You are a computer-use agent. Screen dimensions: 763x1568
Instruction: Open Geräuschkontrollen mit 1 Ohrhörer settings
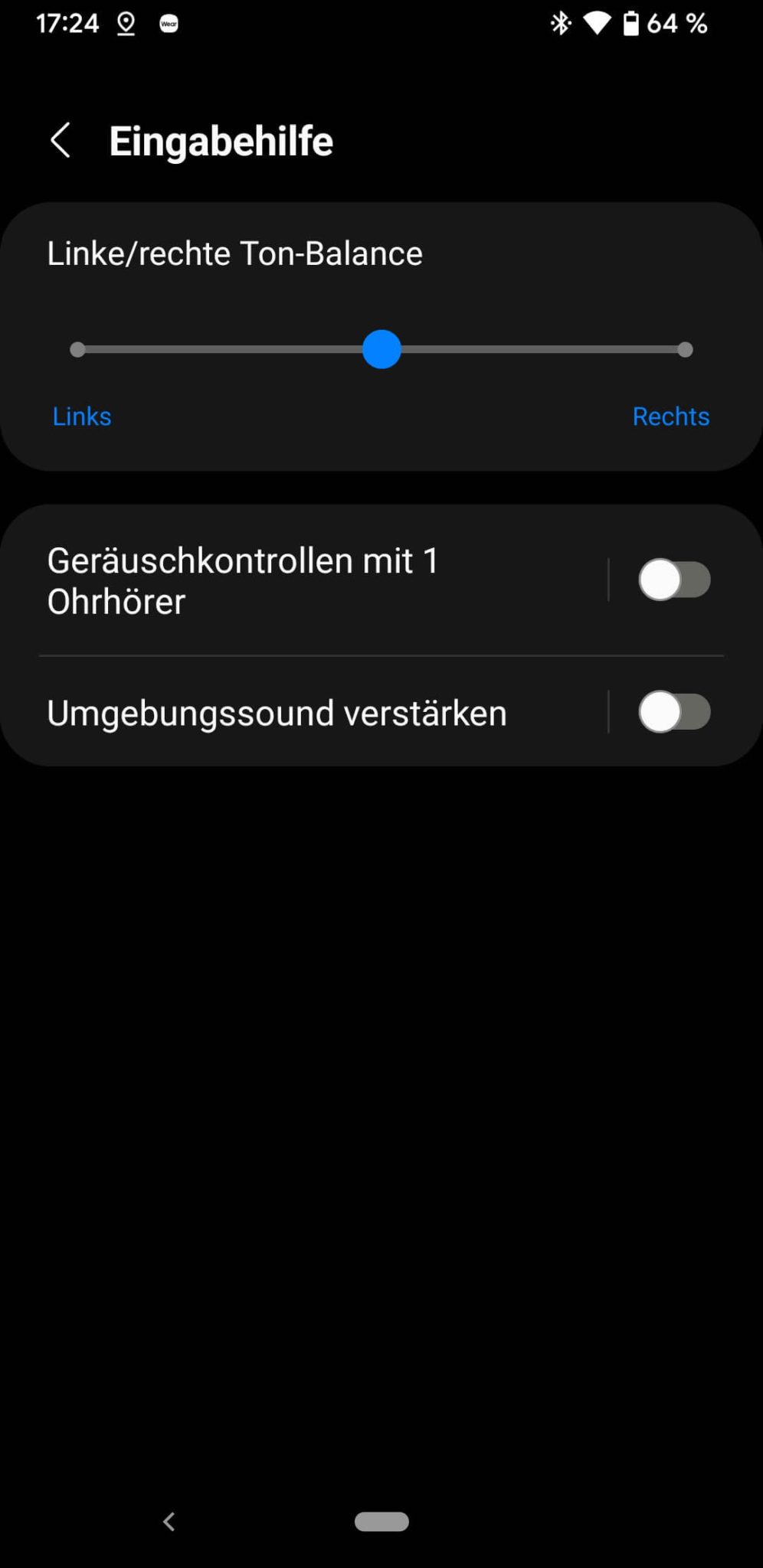click(306, 581)
